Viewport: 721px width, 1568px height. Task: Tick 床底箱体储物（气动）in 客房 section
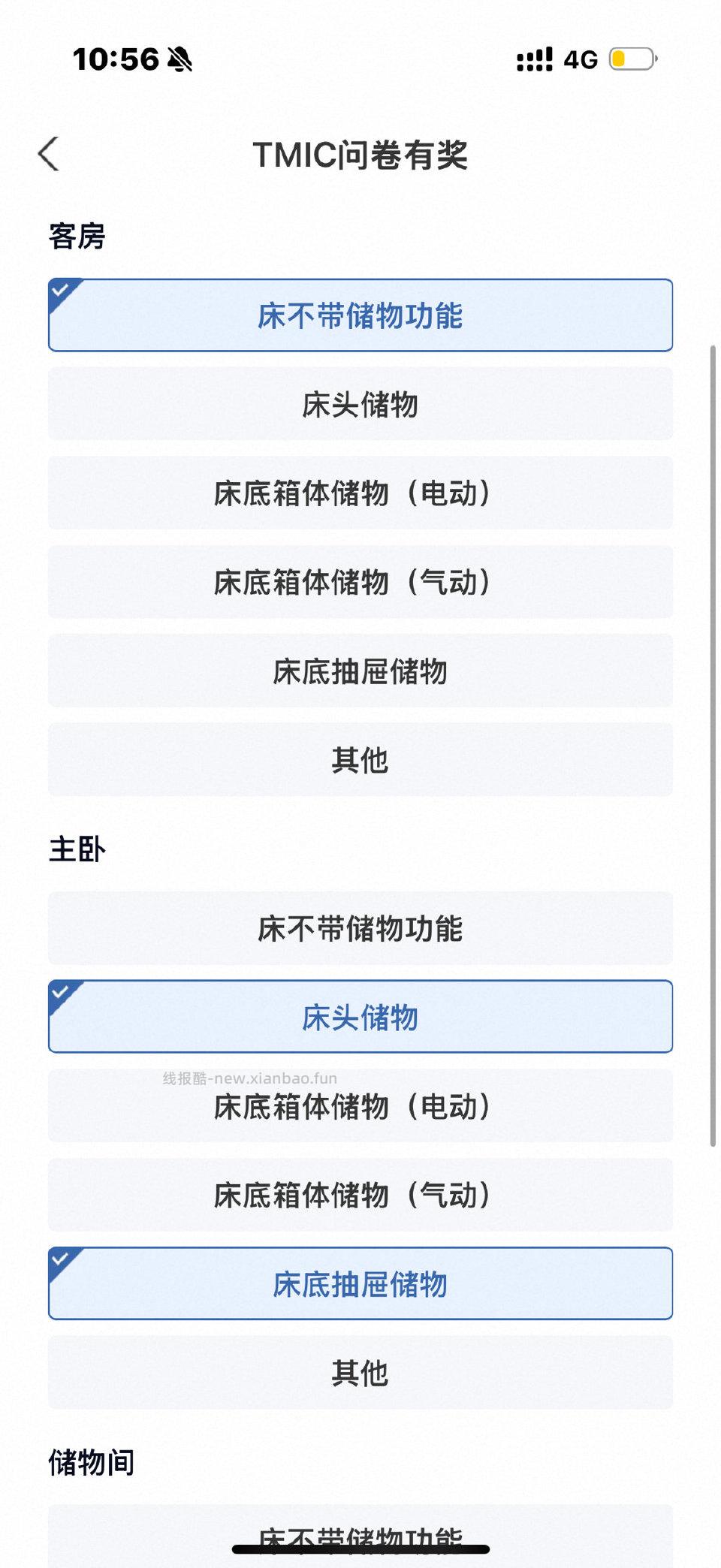tap(360, 582)
